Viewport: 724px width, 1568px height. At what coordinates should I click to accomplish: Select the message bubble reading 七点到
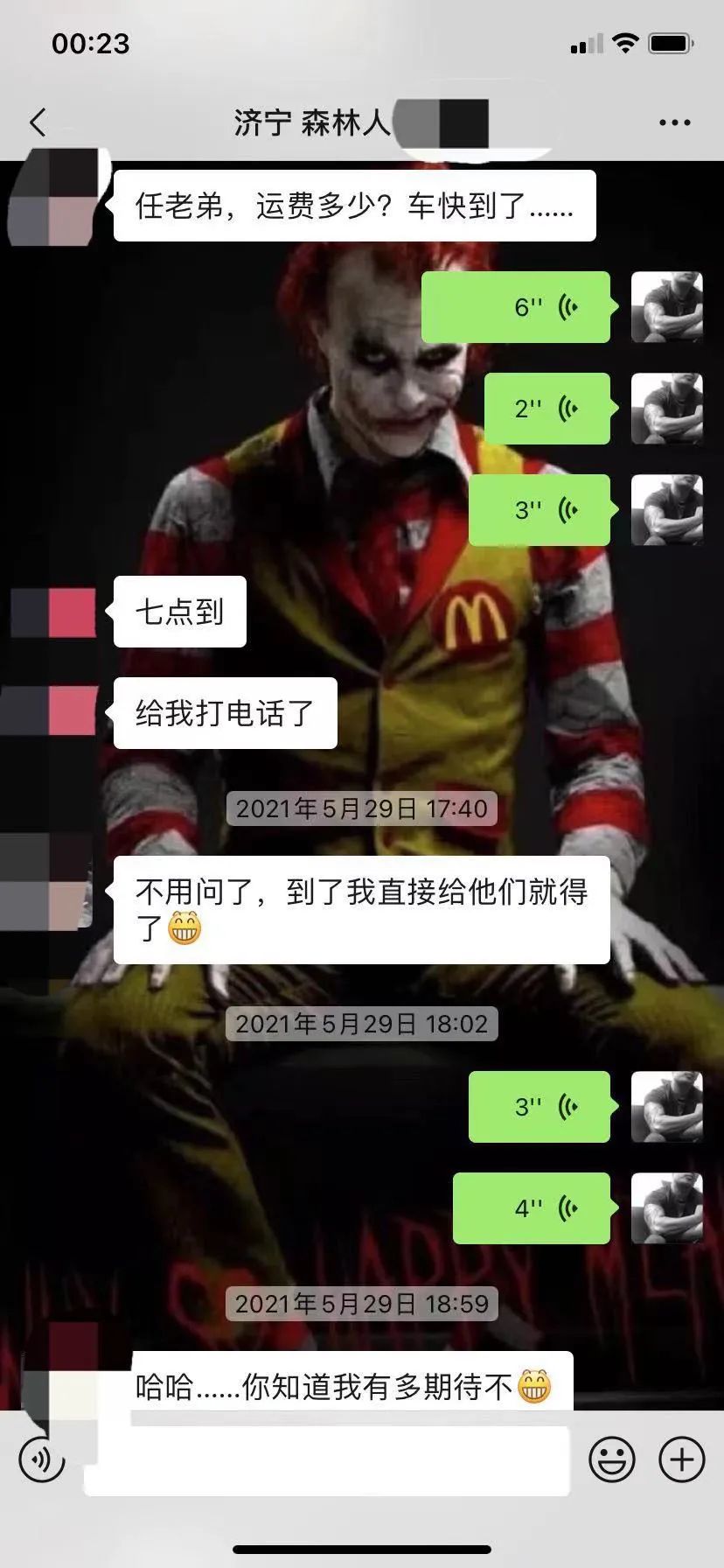179,612
